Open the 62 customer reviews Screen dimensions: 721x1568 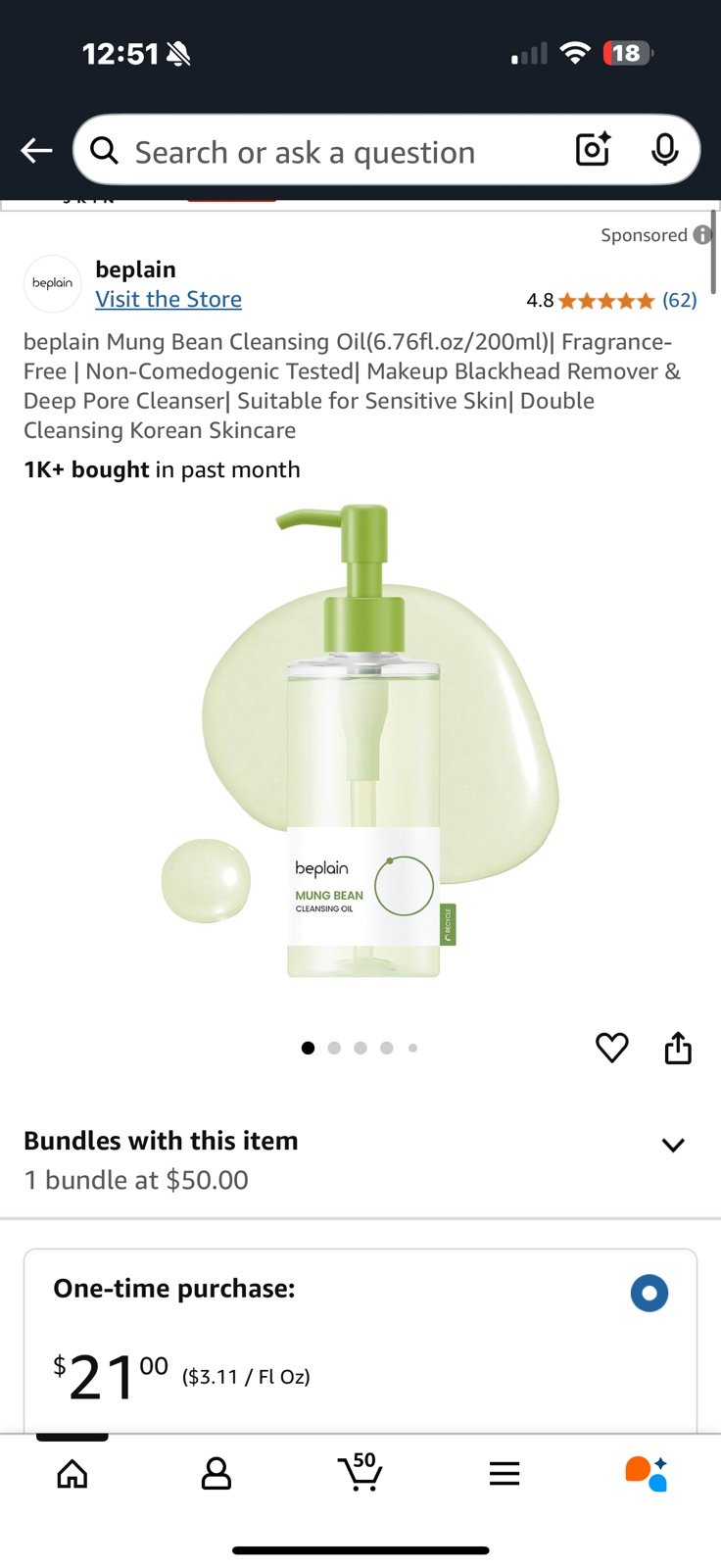pyautogui.click(x=679, y=300)
